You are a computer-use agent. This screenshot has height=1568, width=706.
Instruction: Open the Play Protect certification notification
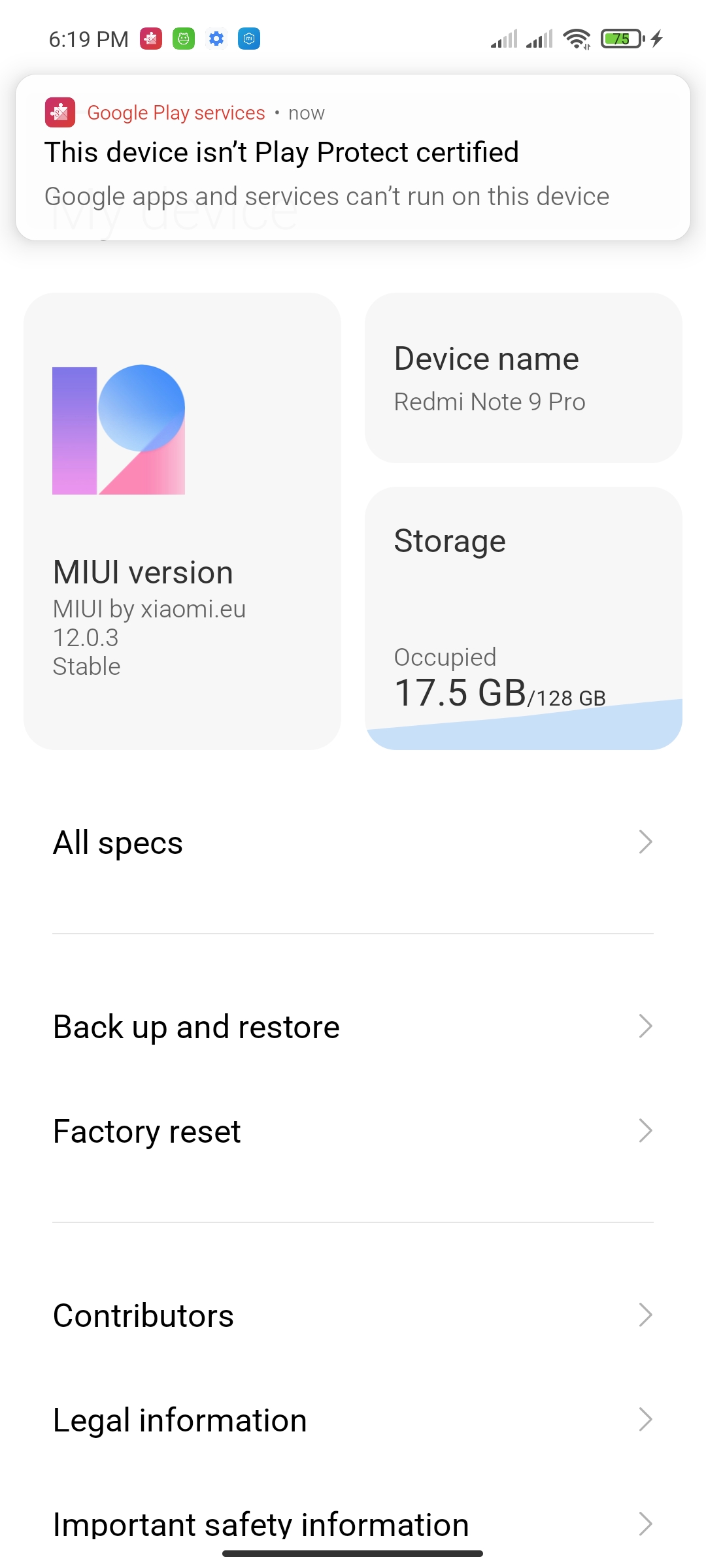pos(353,157)
